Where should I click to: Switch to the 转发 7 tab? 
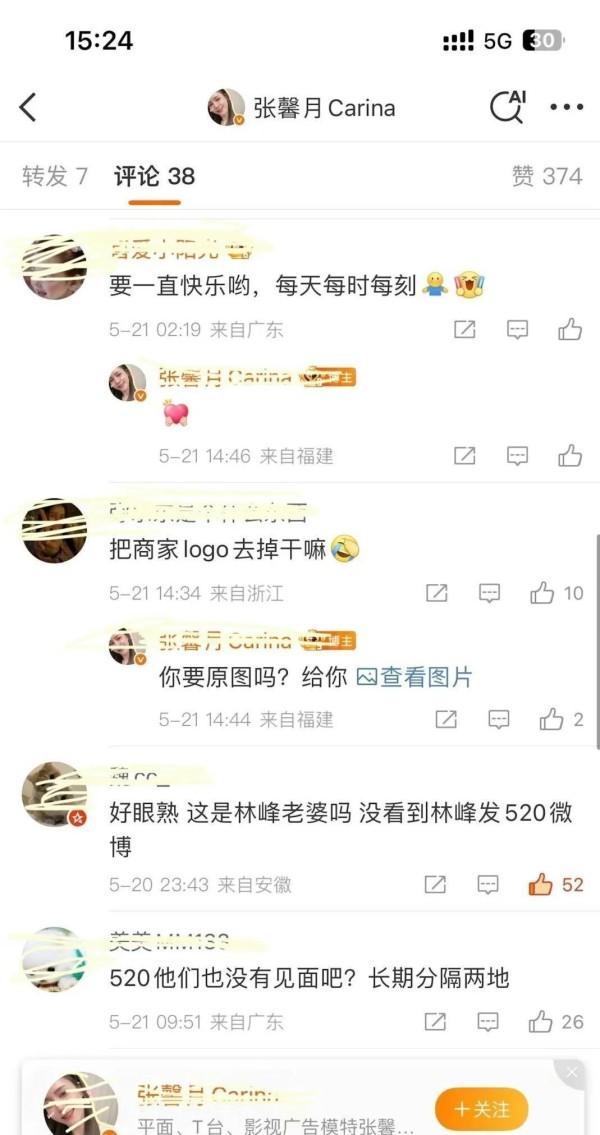point(54,176)
